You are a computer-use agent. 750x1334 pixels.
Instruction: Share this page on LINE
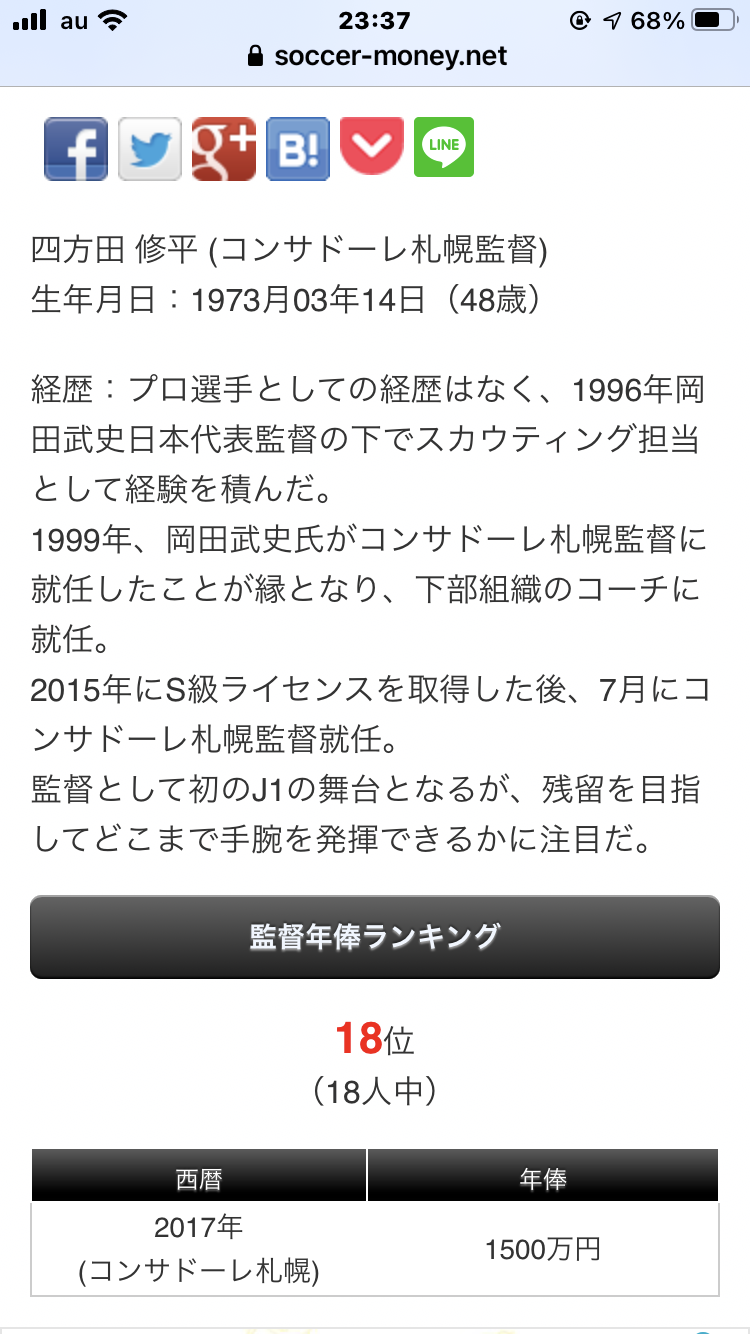pos(444,147)
